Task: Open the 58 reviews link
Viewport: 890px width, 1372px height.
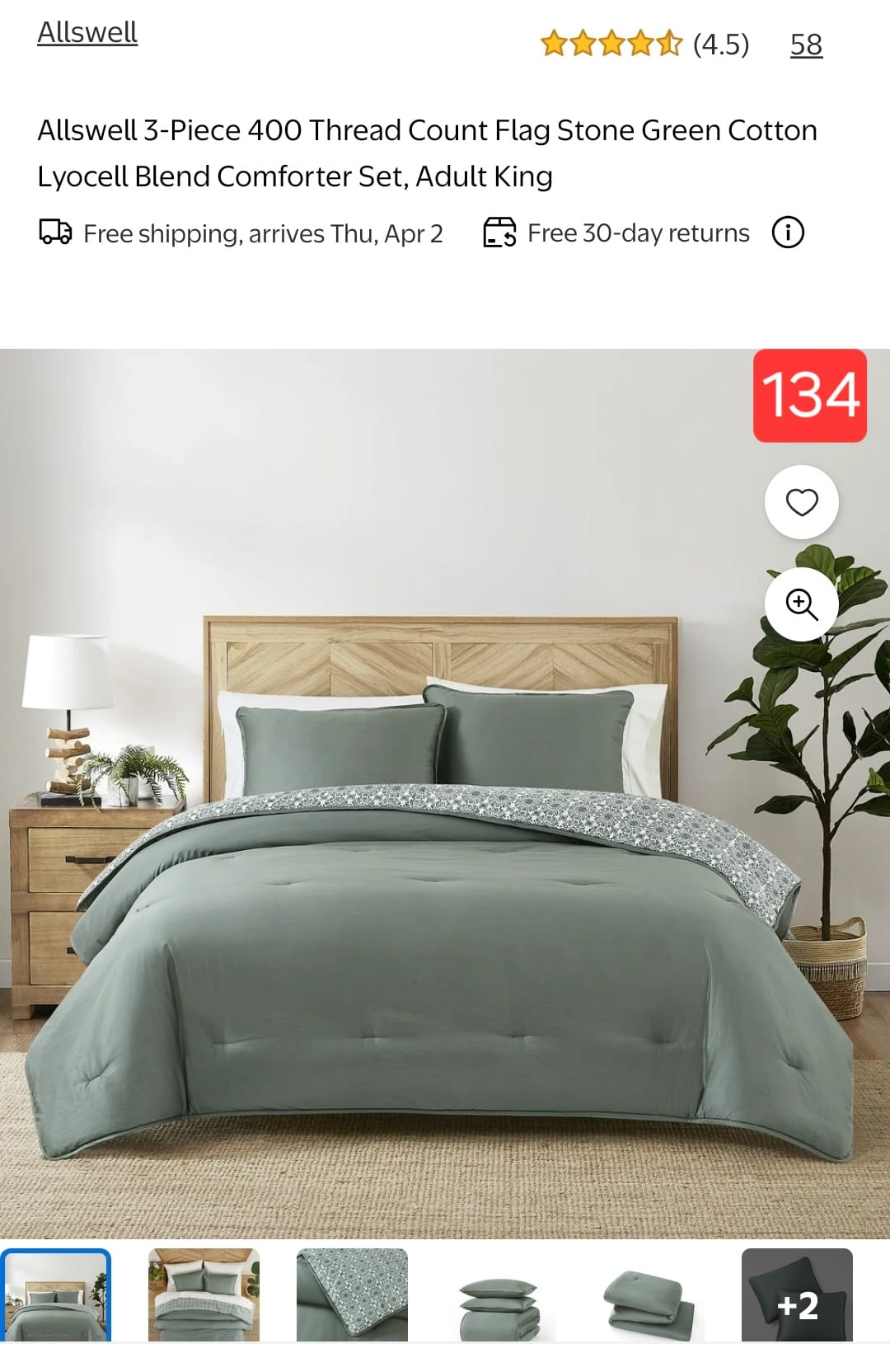Action: (806, 45)
